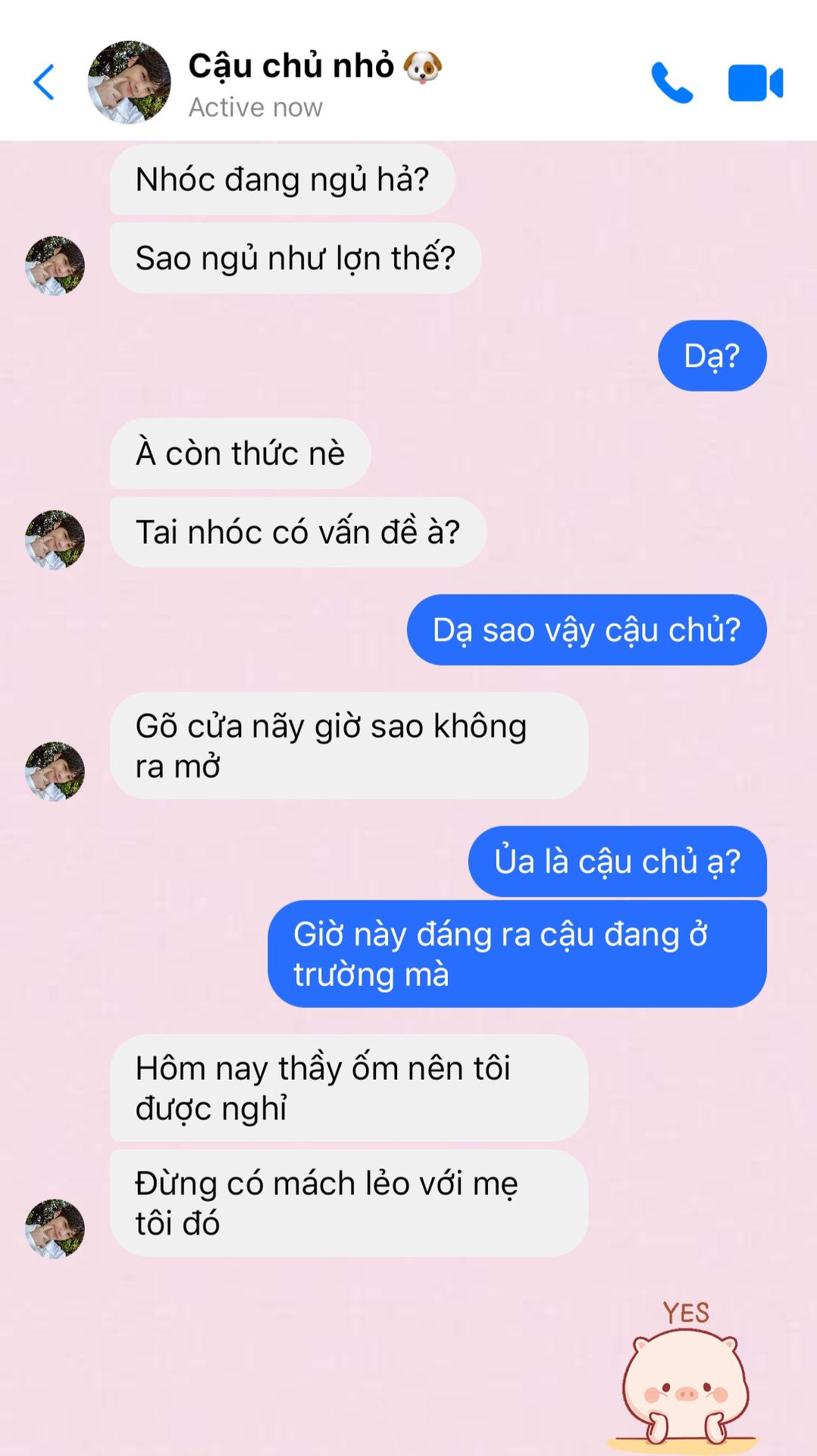Go back to the chat list
817x1456 pixels.
pyautogui.click(x=44, y=83)
